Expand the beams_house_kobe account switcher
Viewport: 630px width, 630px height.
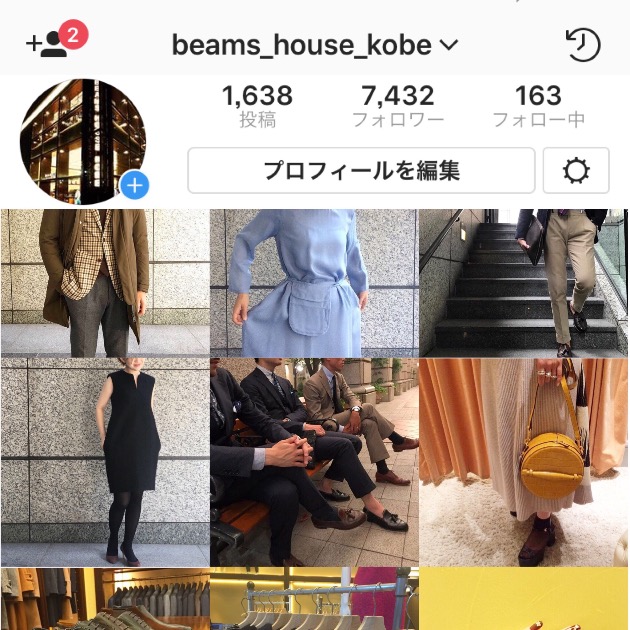pyautogui.click(x=314, y=44)
